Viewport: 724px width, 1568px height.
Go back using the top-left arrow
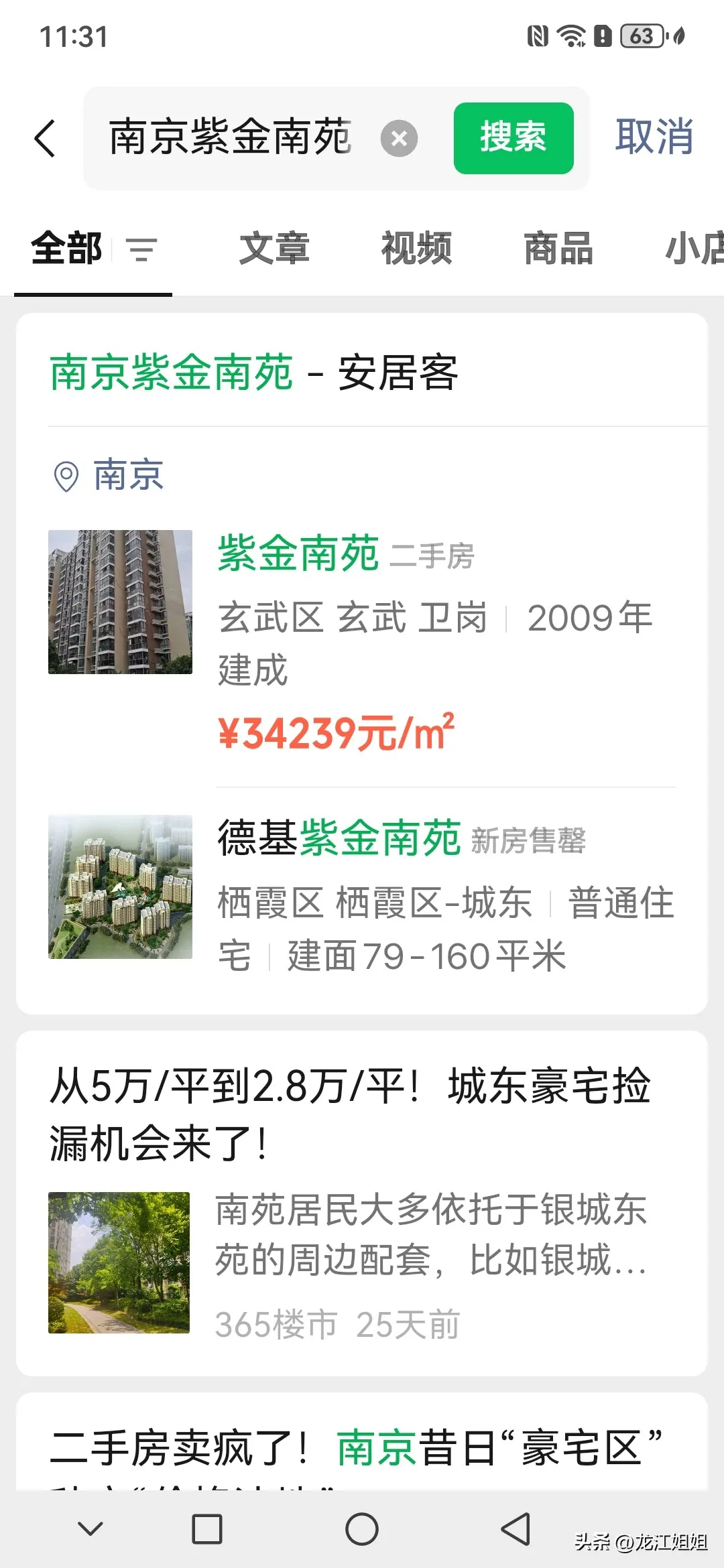tap(45, 139)
